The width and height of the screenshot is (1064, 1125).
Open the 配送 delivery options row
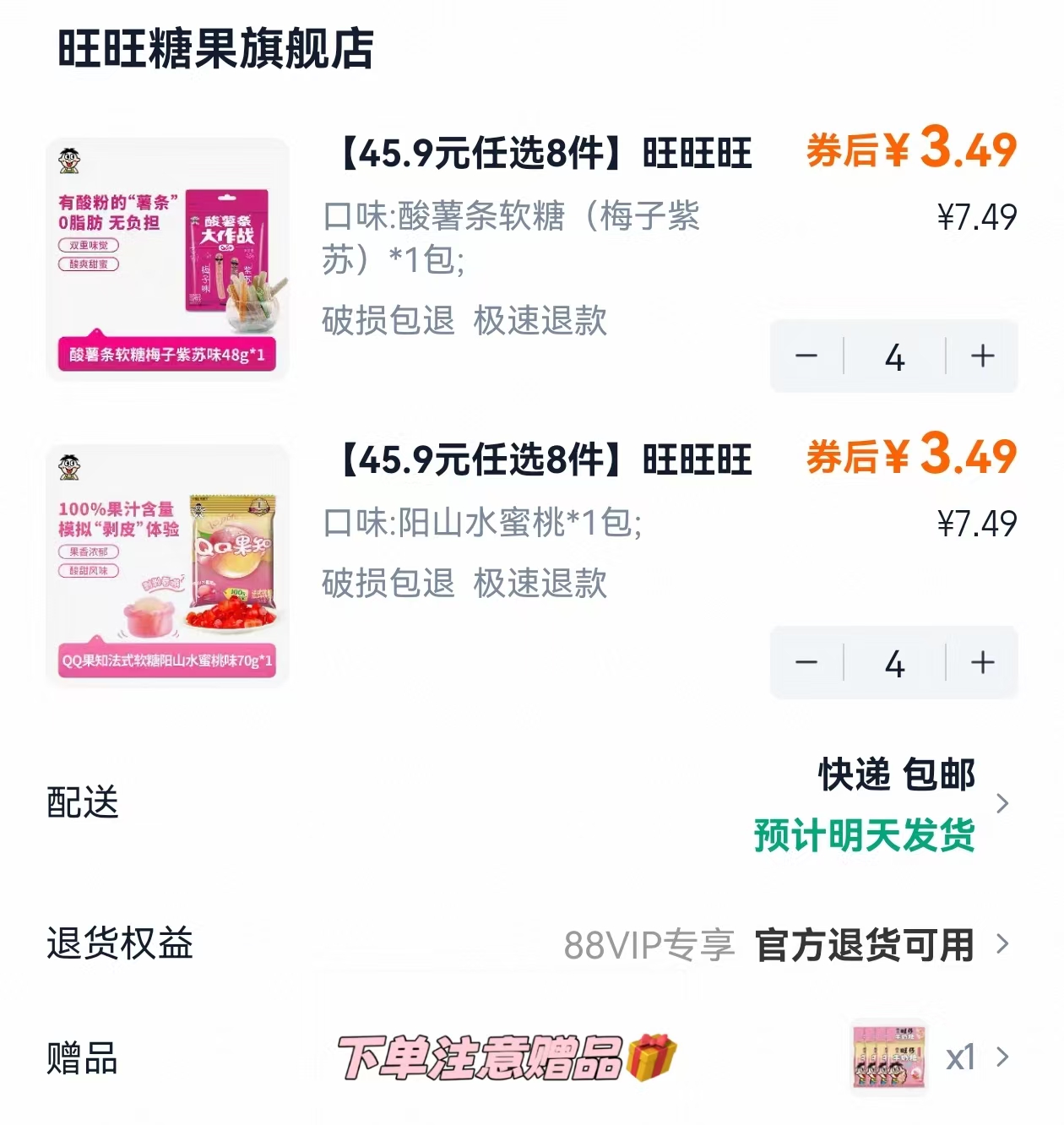(x=1002, y=803)
